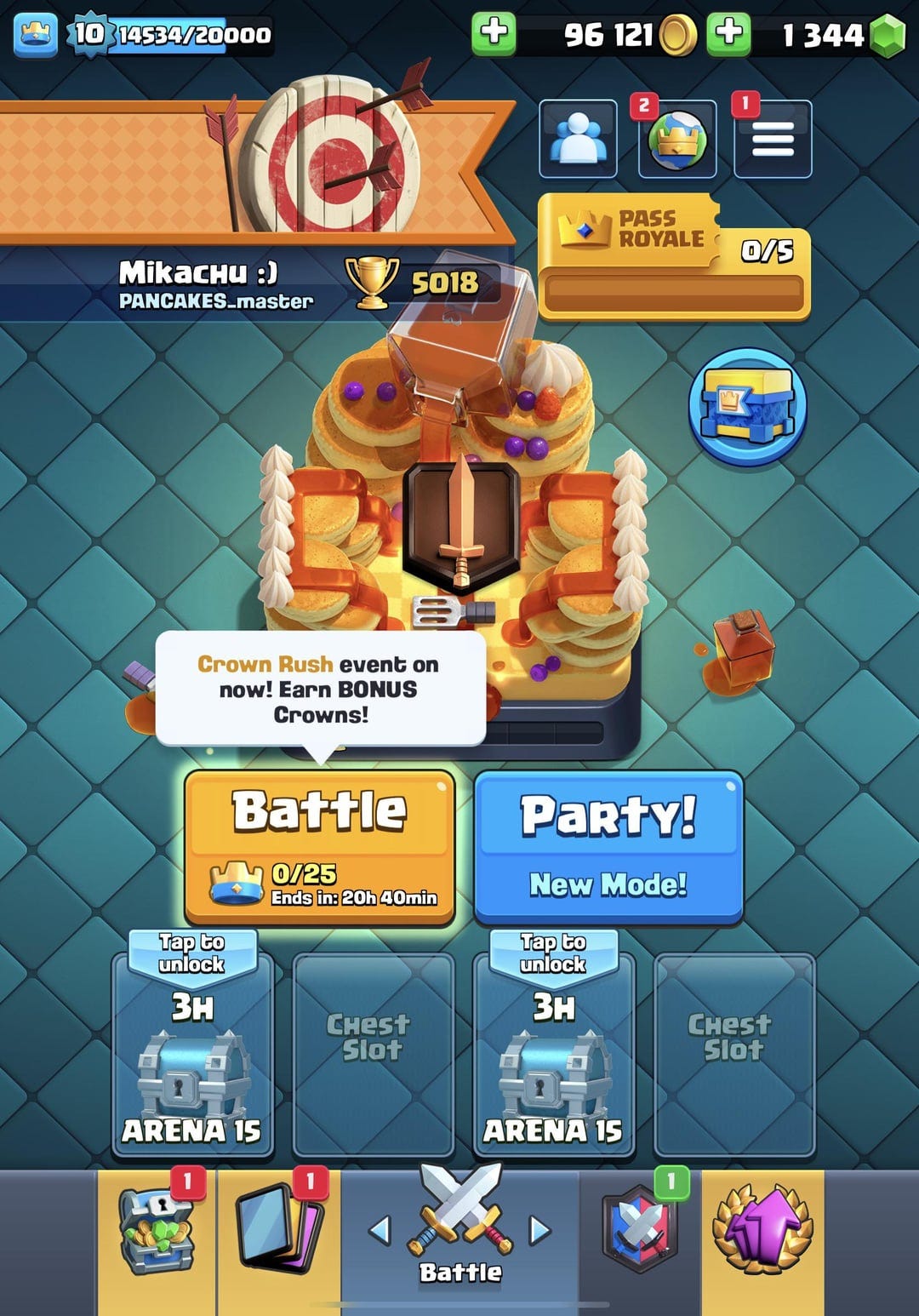The height and width of the screenshot is (1316, 919).
Task: Open the globe leaderboard icon
Action: coord(677,140)
